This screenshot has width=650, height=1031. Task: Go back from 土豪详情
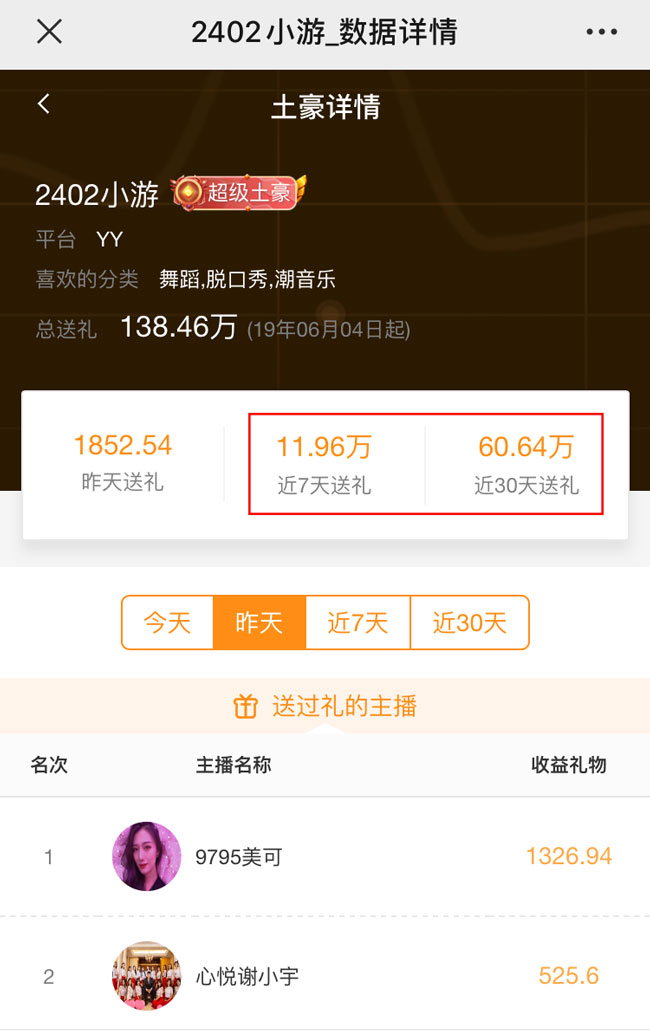(44, 104)
